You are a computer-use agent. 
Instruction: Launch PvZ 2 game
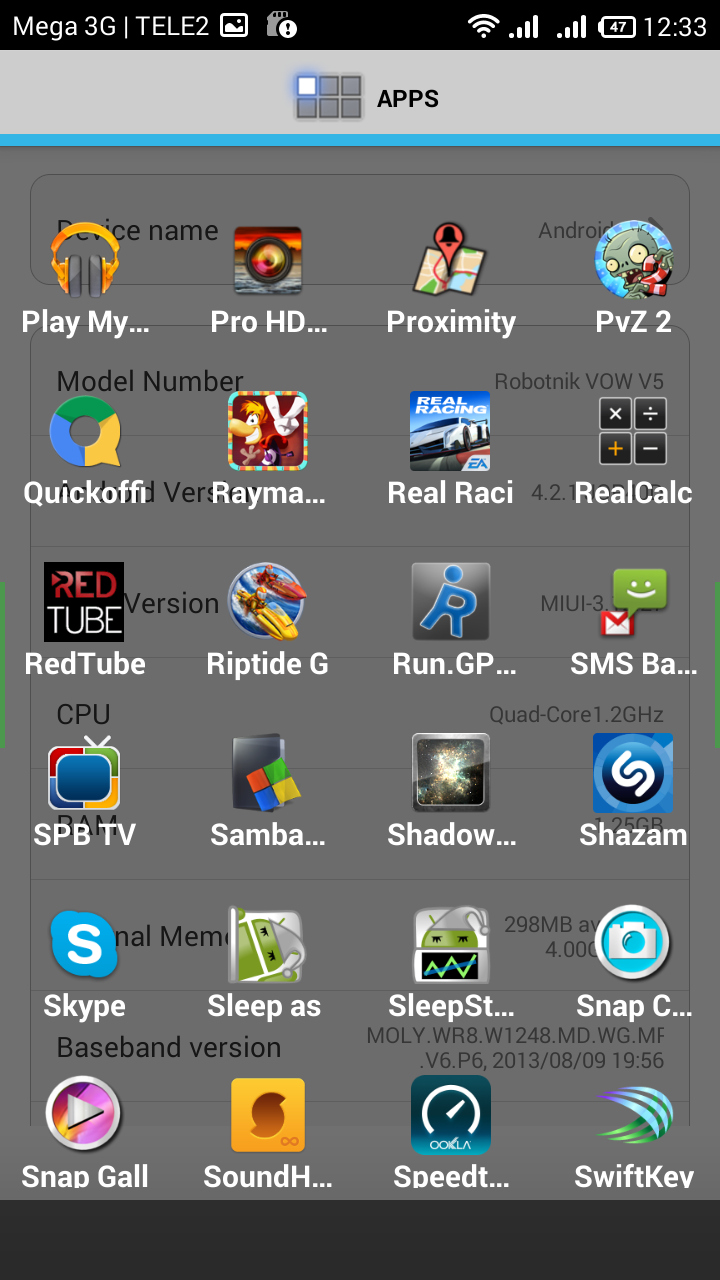tap(634, 262)
